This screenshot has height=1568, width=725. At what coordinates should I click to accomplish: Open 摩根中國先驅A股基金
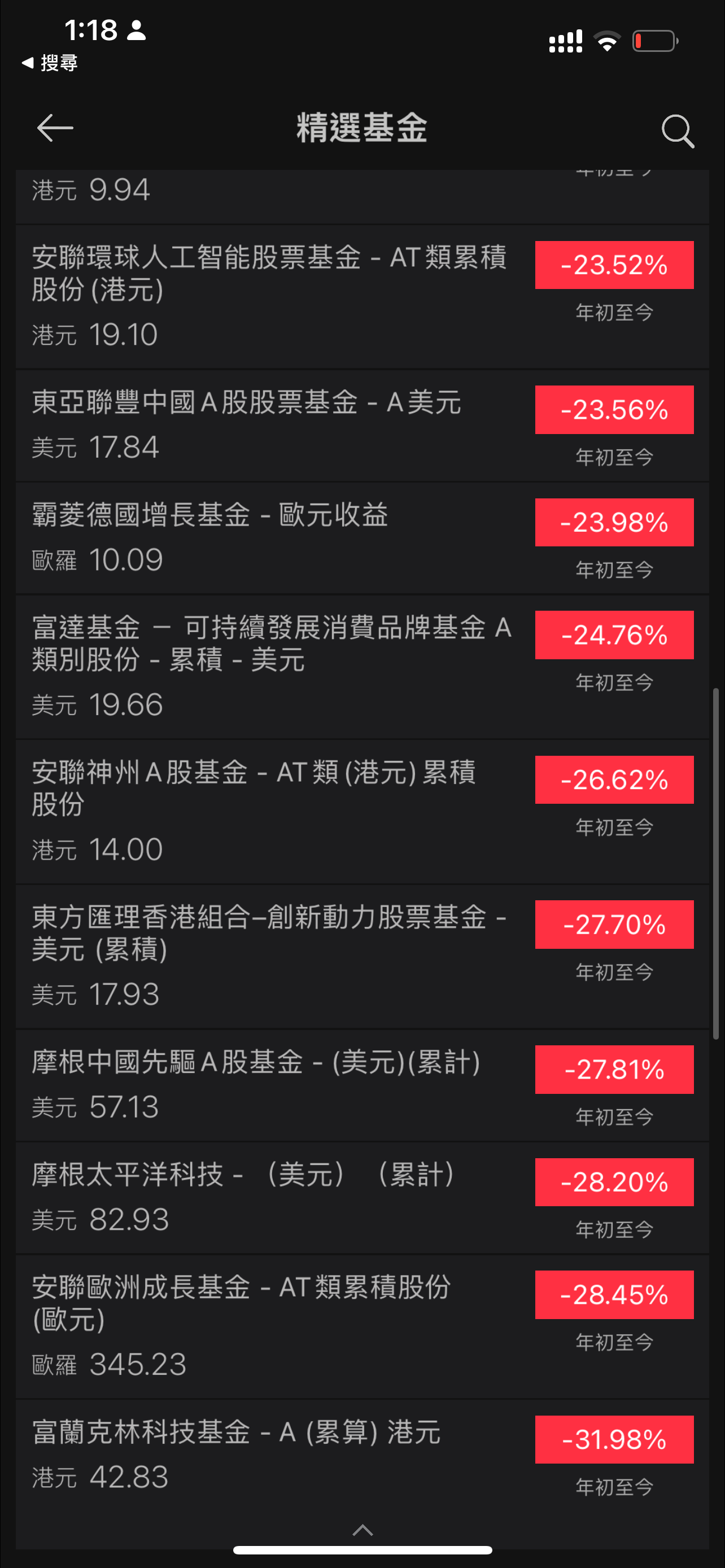[x=362, y=1085]
